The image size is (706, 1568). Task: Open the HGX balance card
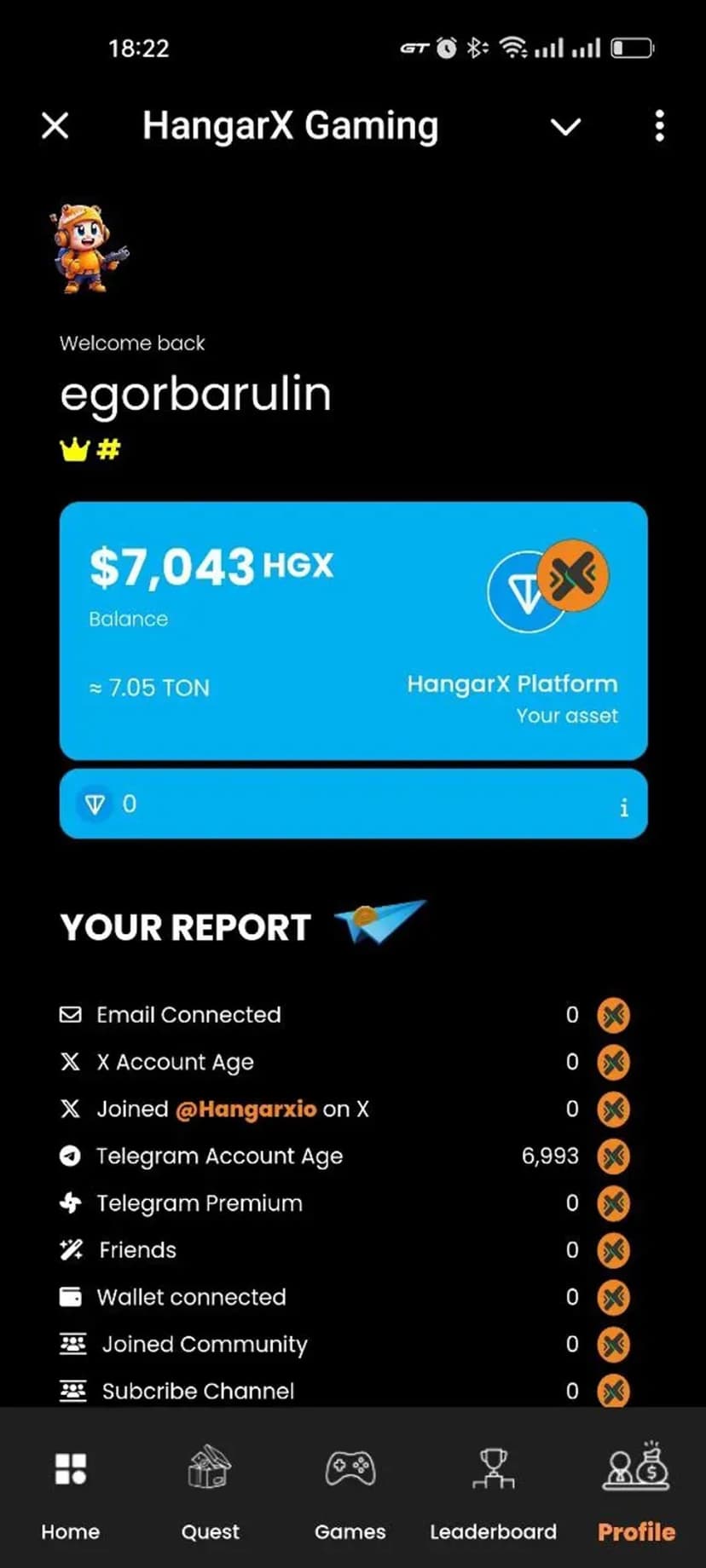click(x=353, y=630)
